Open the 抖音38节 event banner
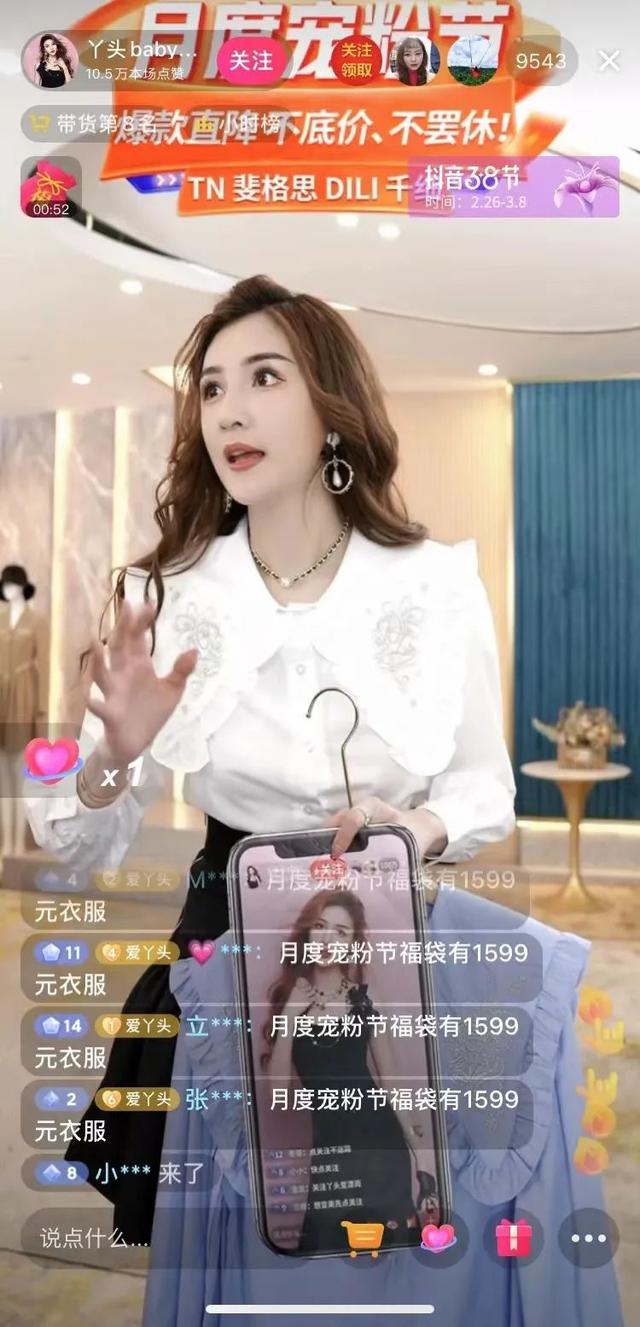This screenshot has height=1327, width=640. (x=513, y=186)
